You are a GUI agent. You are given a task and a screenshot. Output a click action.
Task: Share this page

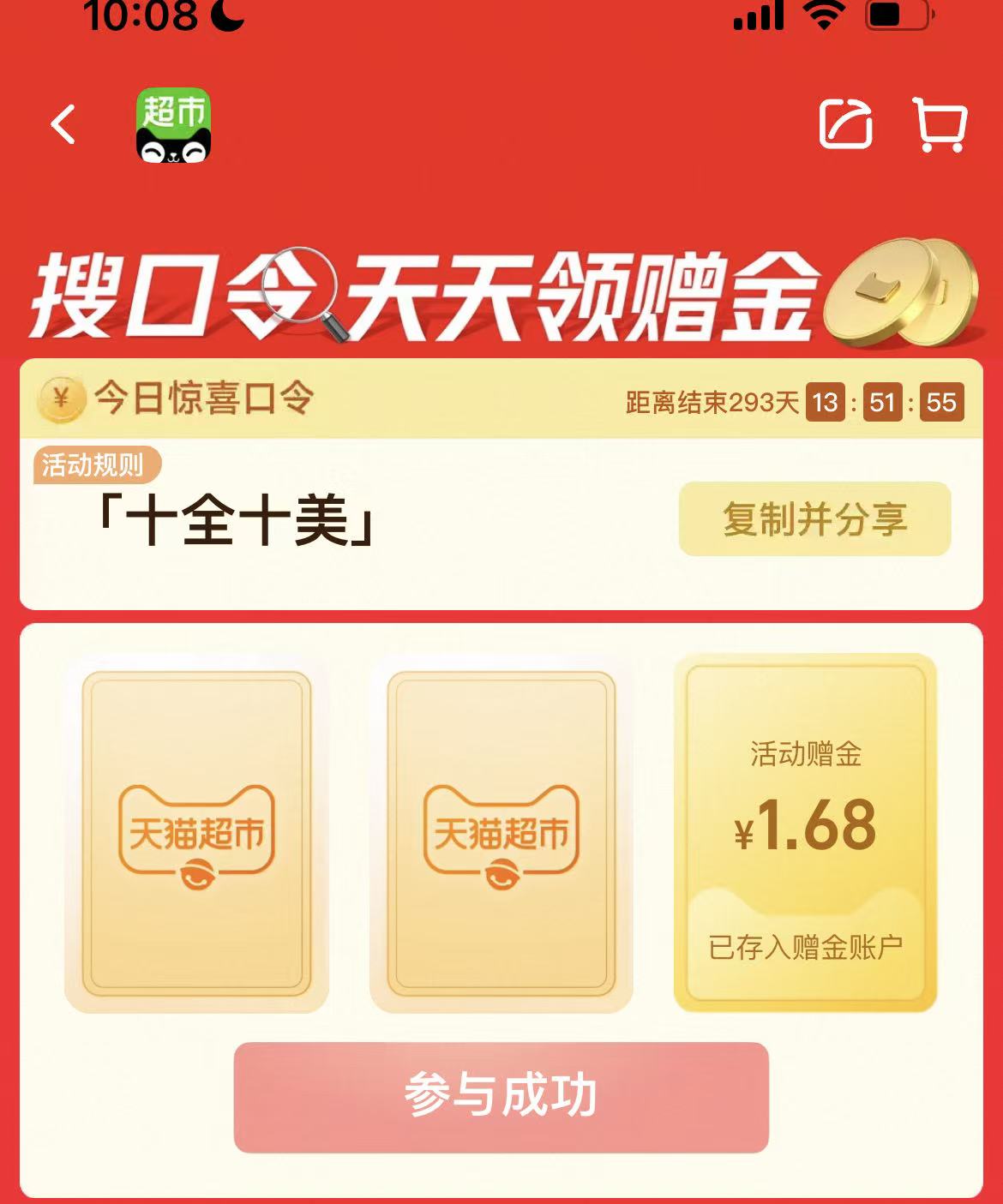coord(845,125)
